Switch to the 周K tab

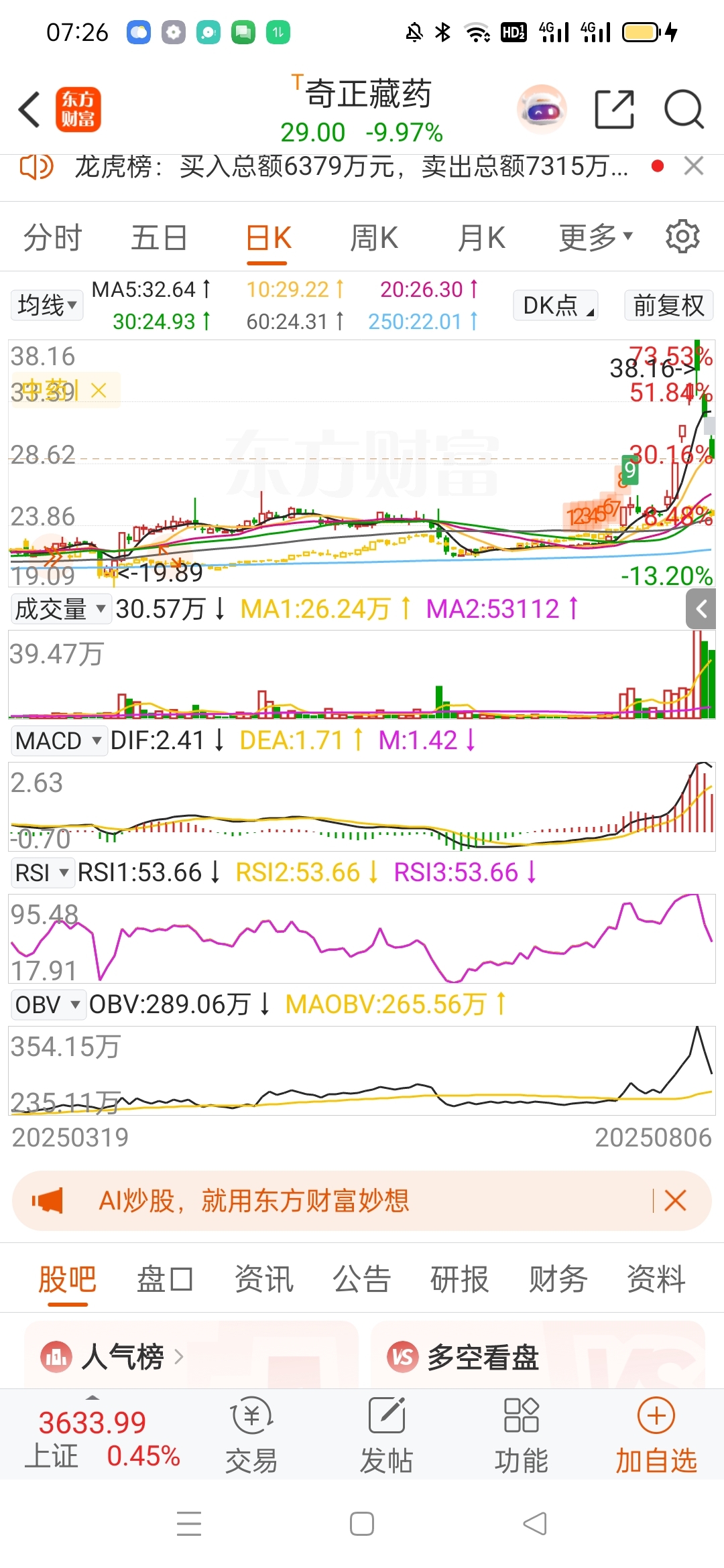tap(374, 238)
